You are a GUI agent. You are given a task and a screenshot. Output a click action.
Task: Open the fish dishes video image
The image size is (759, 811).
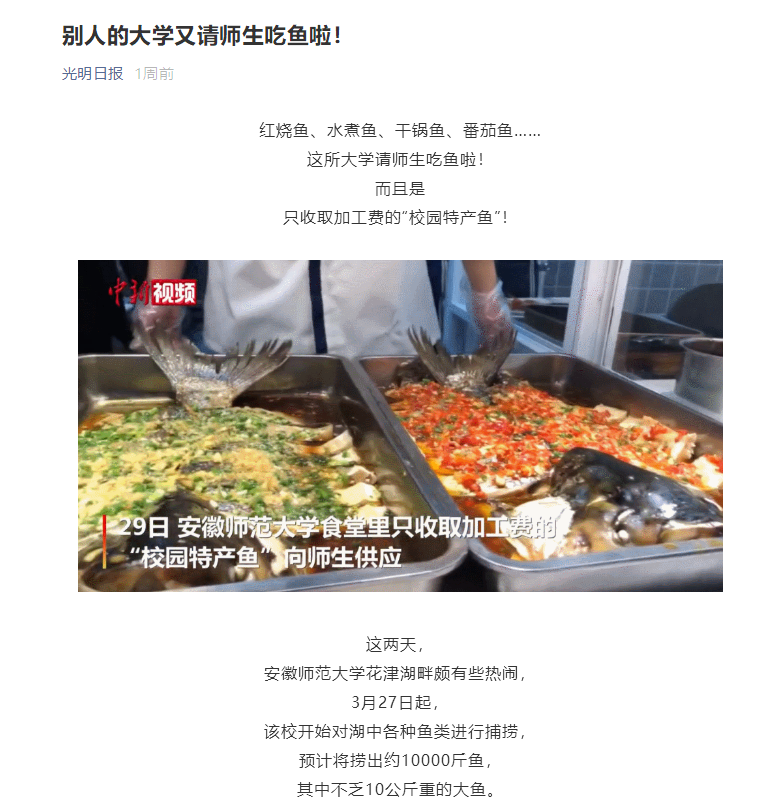click(x=400, y=425)
